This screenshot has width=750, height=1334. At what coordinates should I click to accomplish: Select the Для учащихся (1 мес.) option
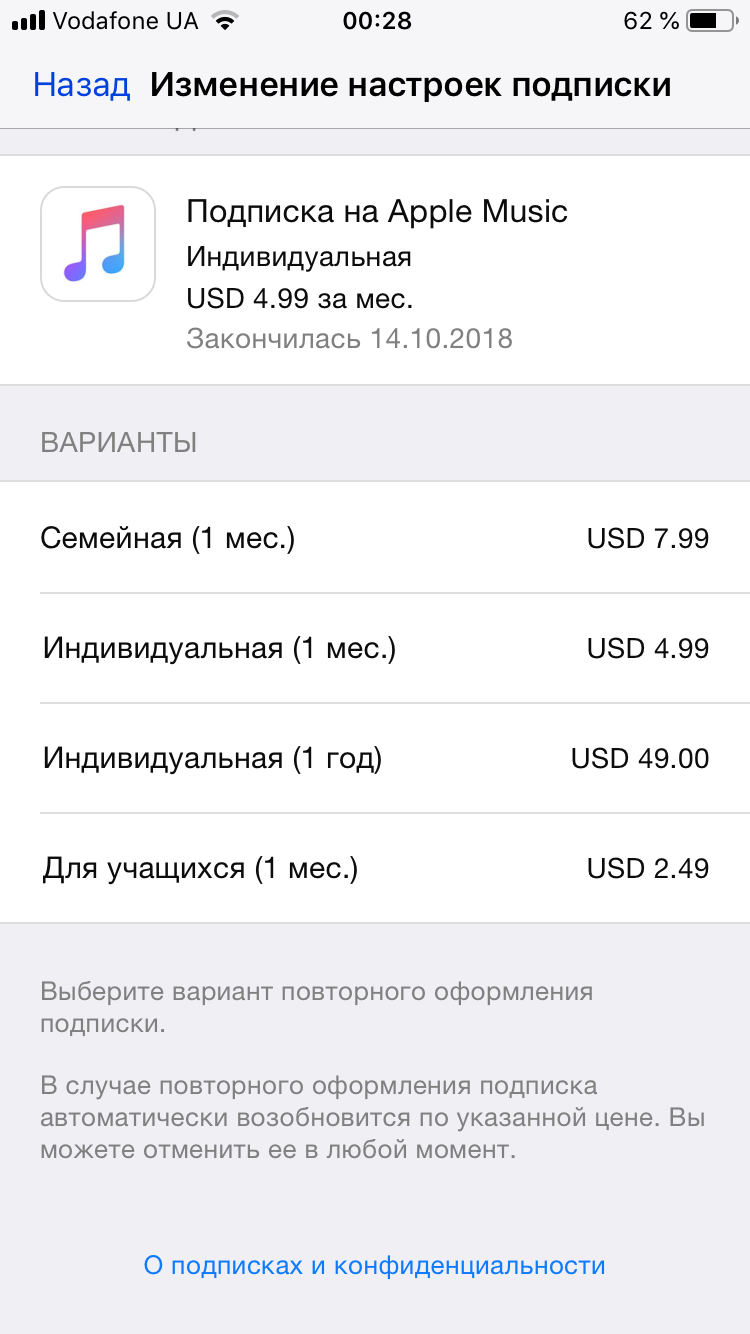click(374, 868)
